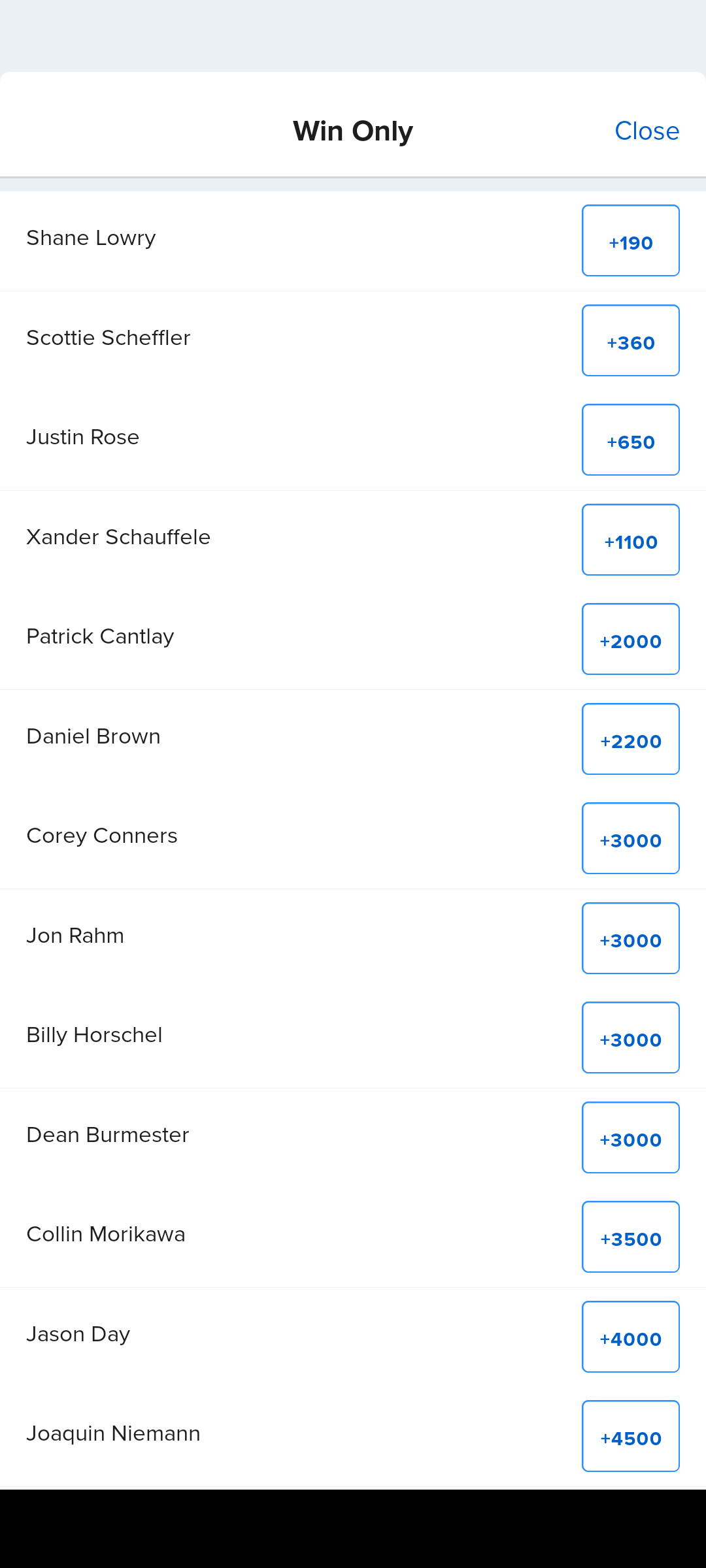Choose Jon Rahm +3000 odds
The height and width of the screenshot is (1568, 706).
[x=630, y=938]
